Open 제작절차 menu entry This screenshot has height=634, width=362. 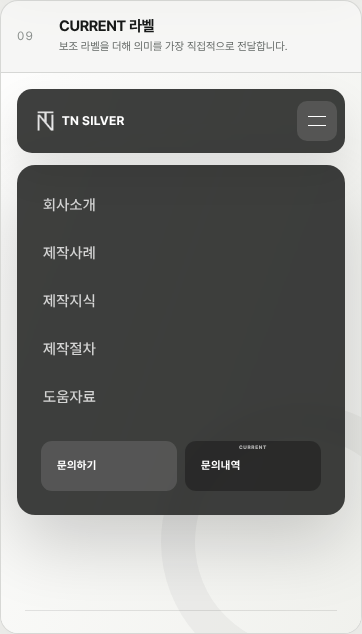pos(69,349)
